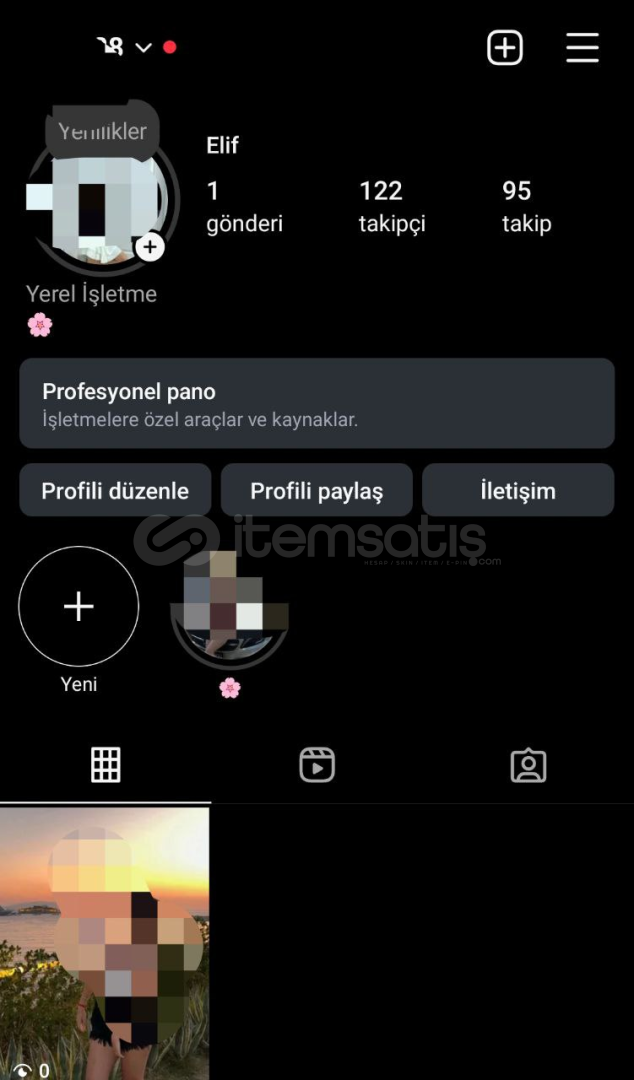Switch to the tagged photos tab
634x1080 pixels.
pyautogui.click(x=528, y=765)
